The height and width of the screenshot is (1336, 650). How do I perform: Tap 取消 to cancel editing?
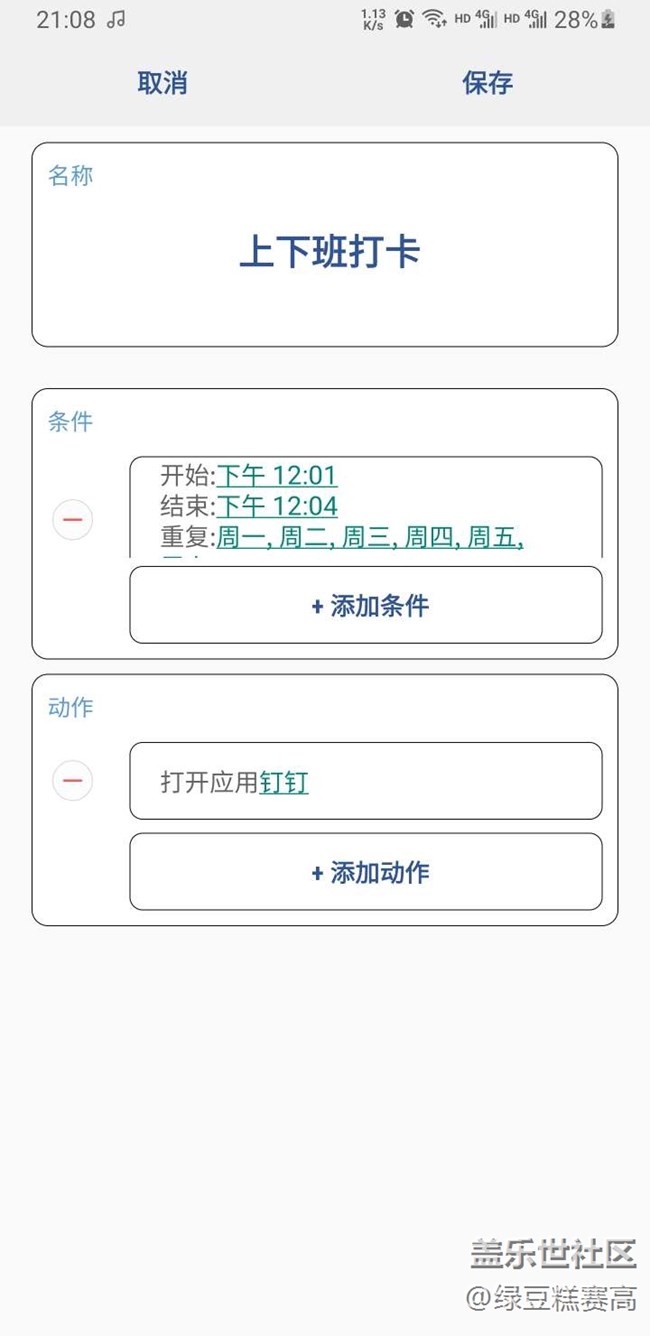(x=162, y=83)
